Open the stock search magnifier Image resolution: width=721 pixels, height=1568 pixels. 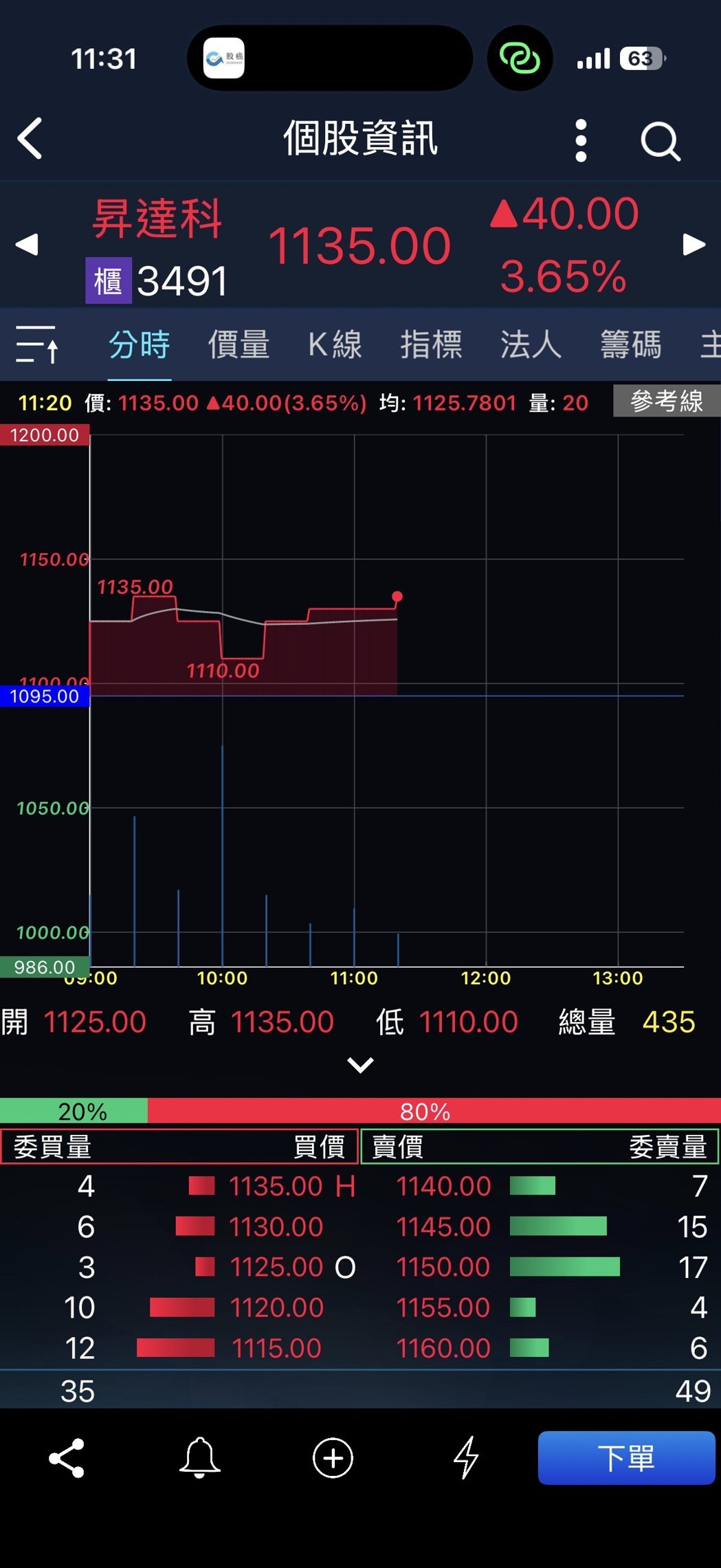[x=660, y=141]
